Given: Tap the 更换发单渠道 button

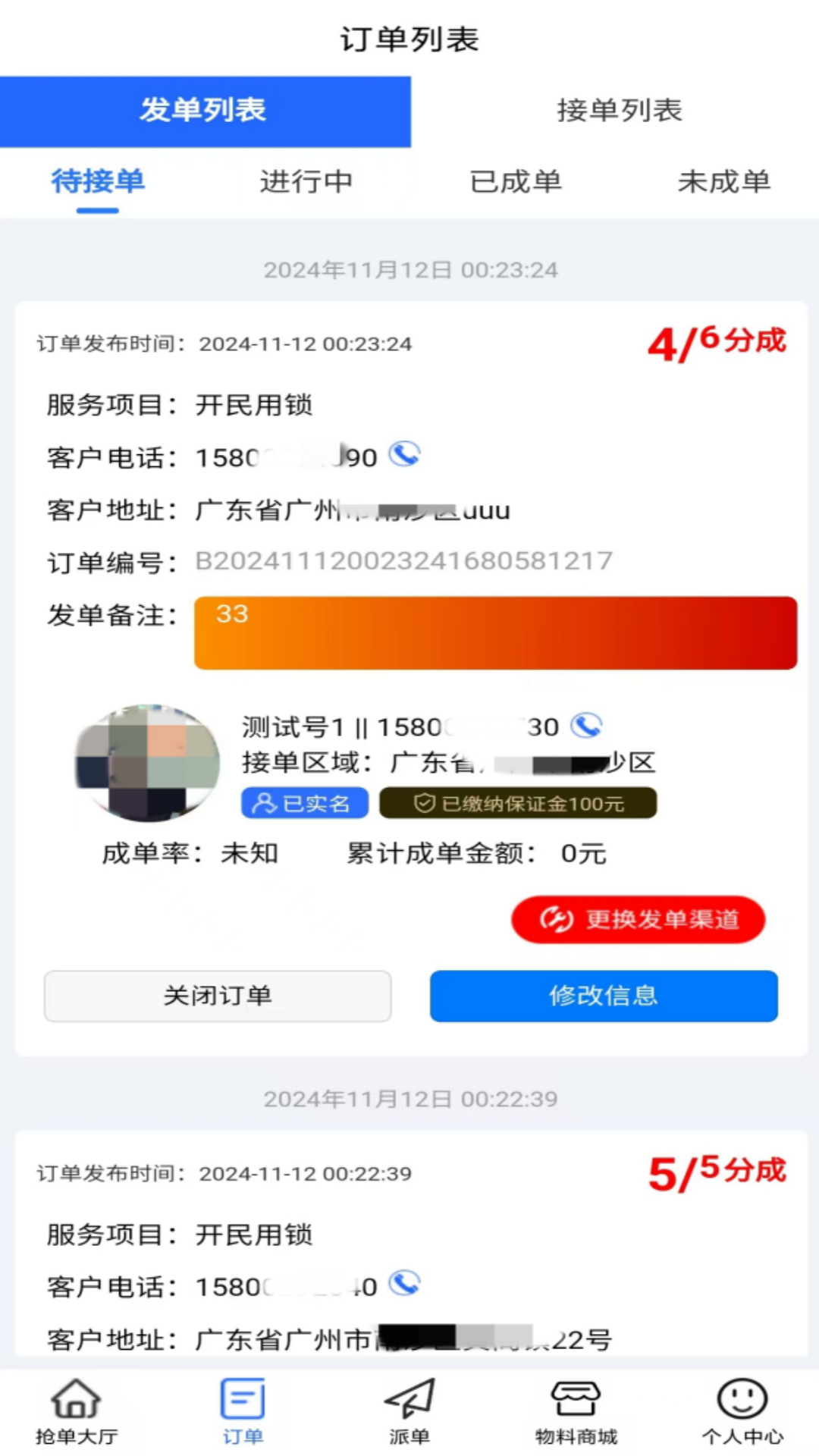Looking at the screenshot, I should [638, 919].
